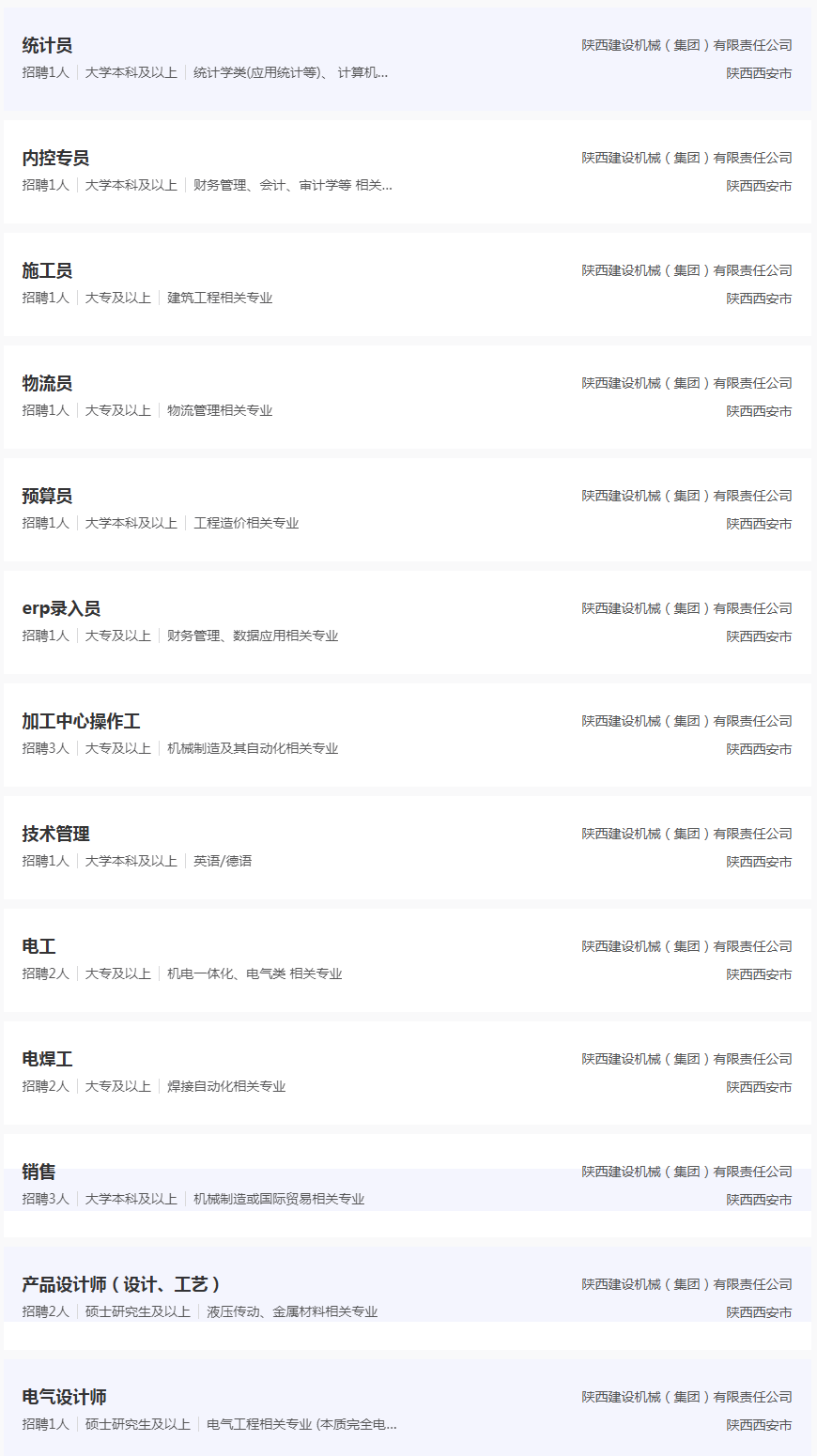Open the 预算员 vacancy
817x1456 pixels.
47,496
